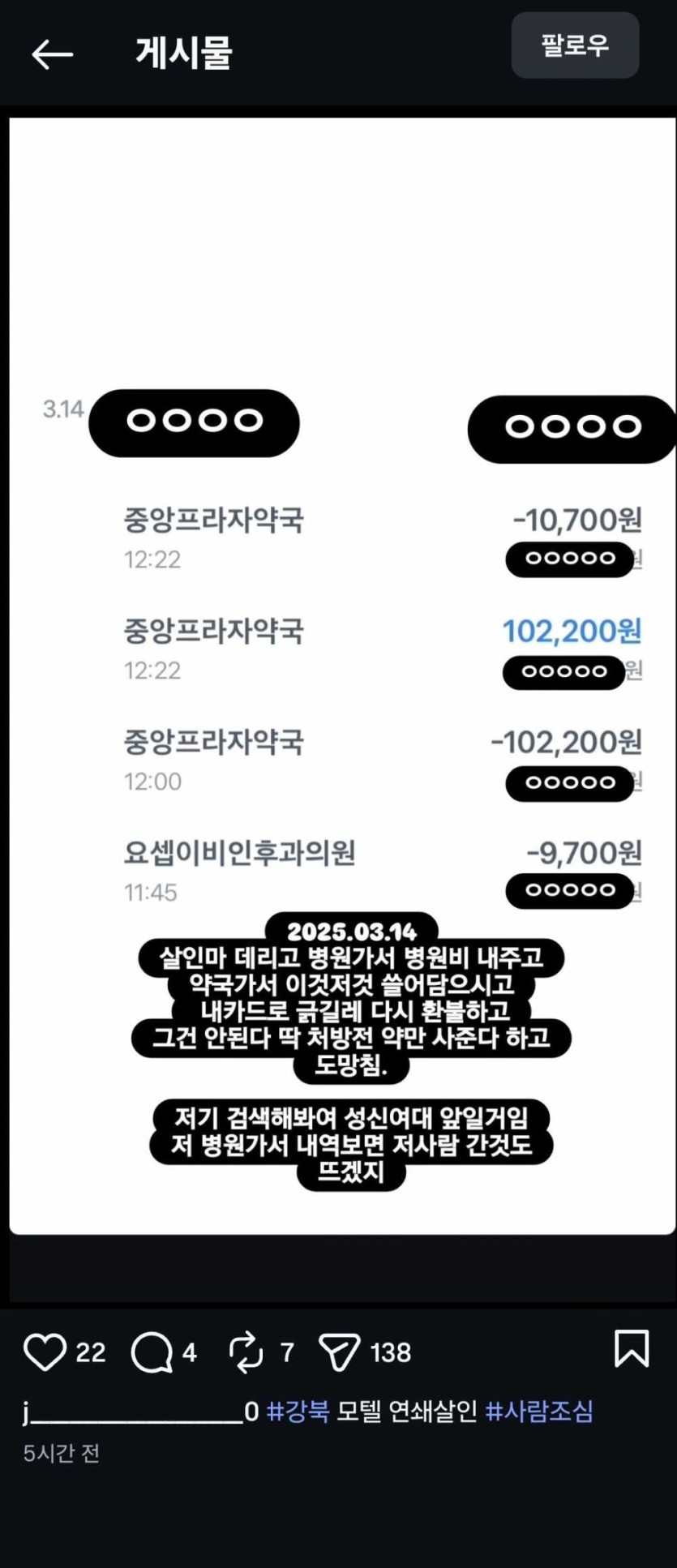Share the post via send icon
The height and width of the screenshot is (1568, 677).
pos(340,1352)
